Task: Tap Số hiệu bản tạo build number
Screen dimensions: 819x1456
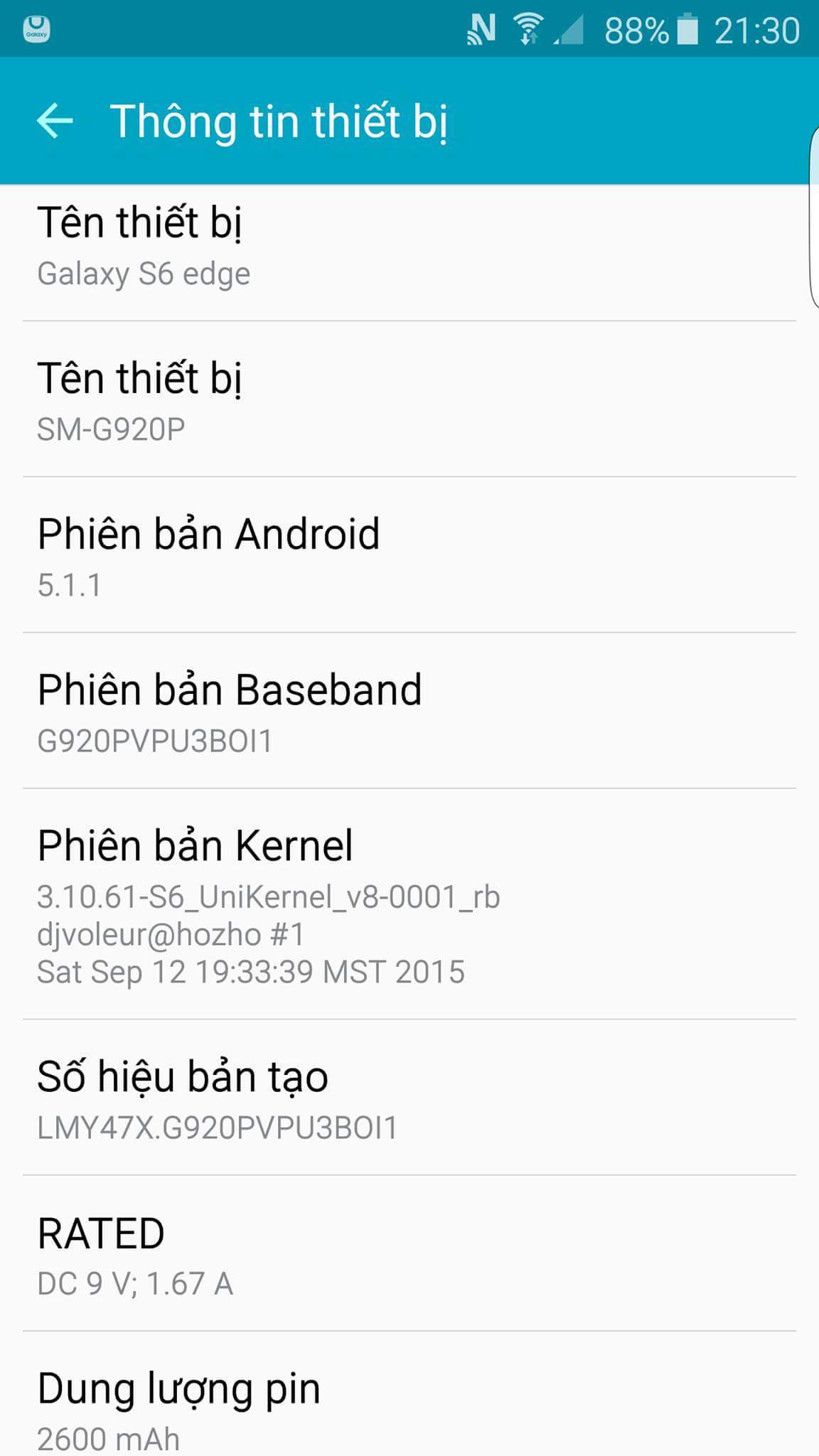Action: [x=409, y=1097]
